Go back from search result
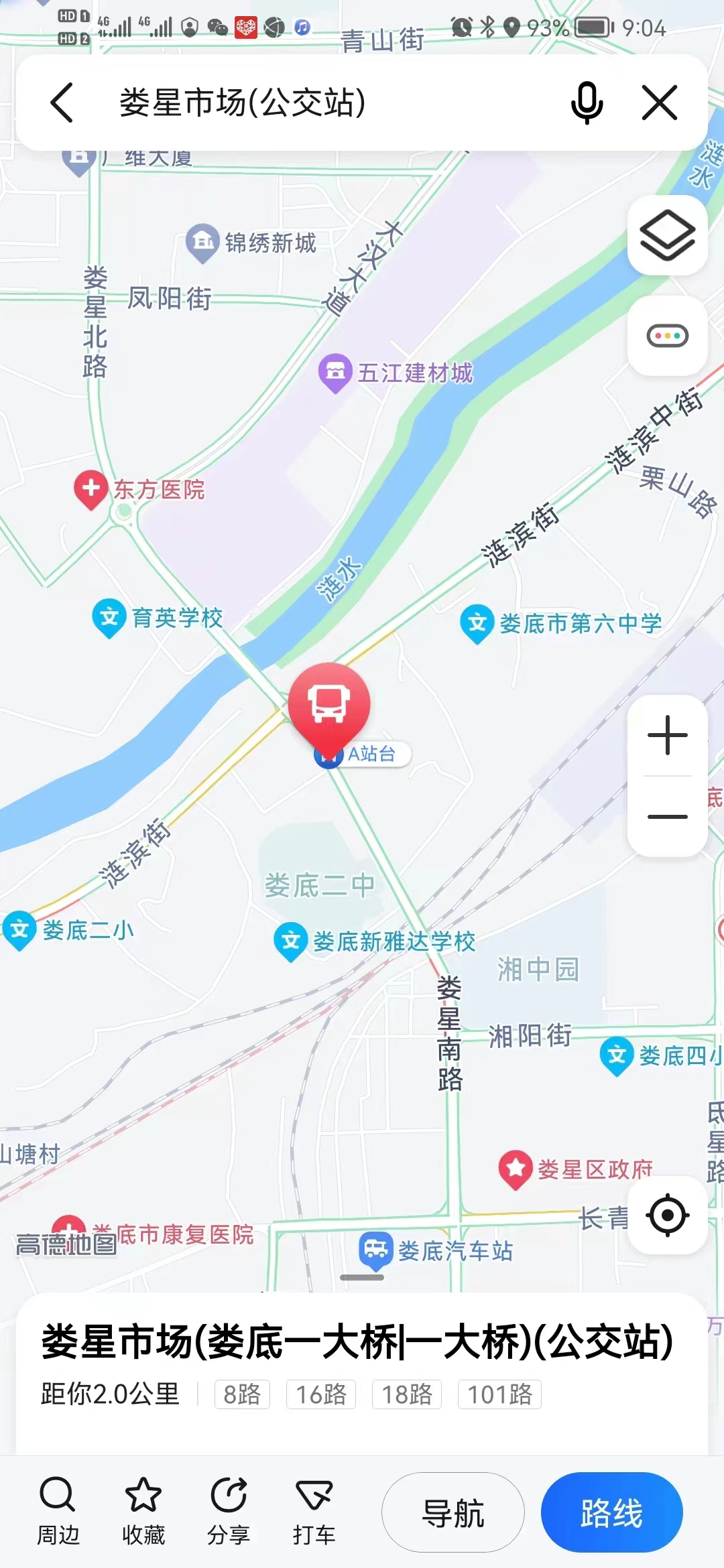The width and height of the screenshot is (724, 1568). coord(62,103)
